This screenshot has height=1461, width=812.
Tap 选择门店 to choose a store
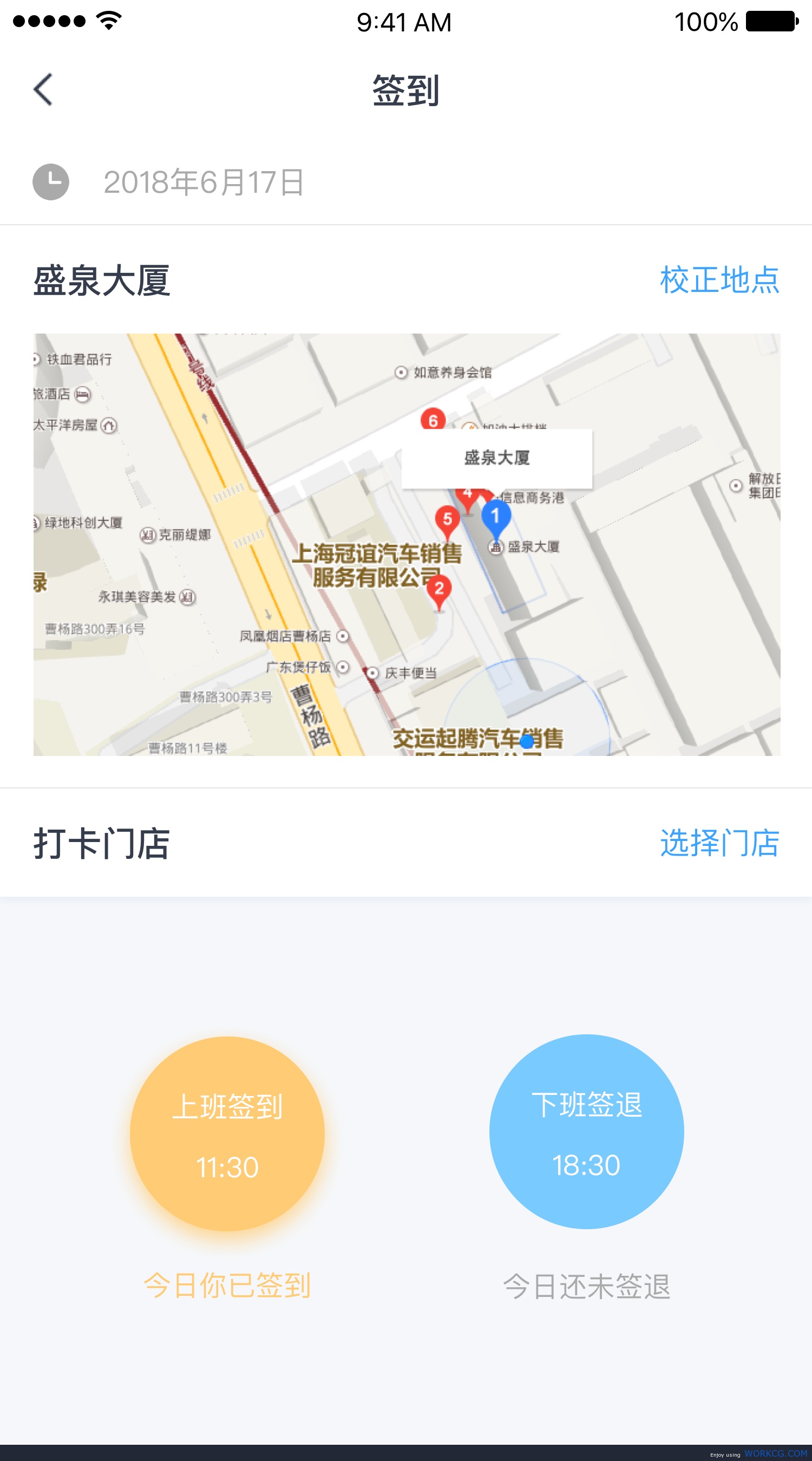tap(719, 843)
